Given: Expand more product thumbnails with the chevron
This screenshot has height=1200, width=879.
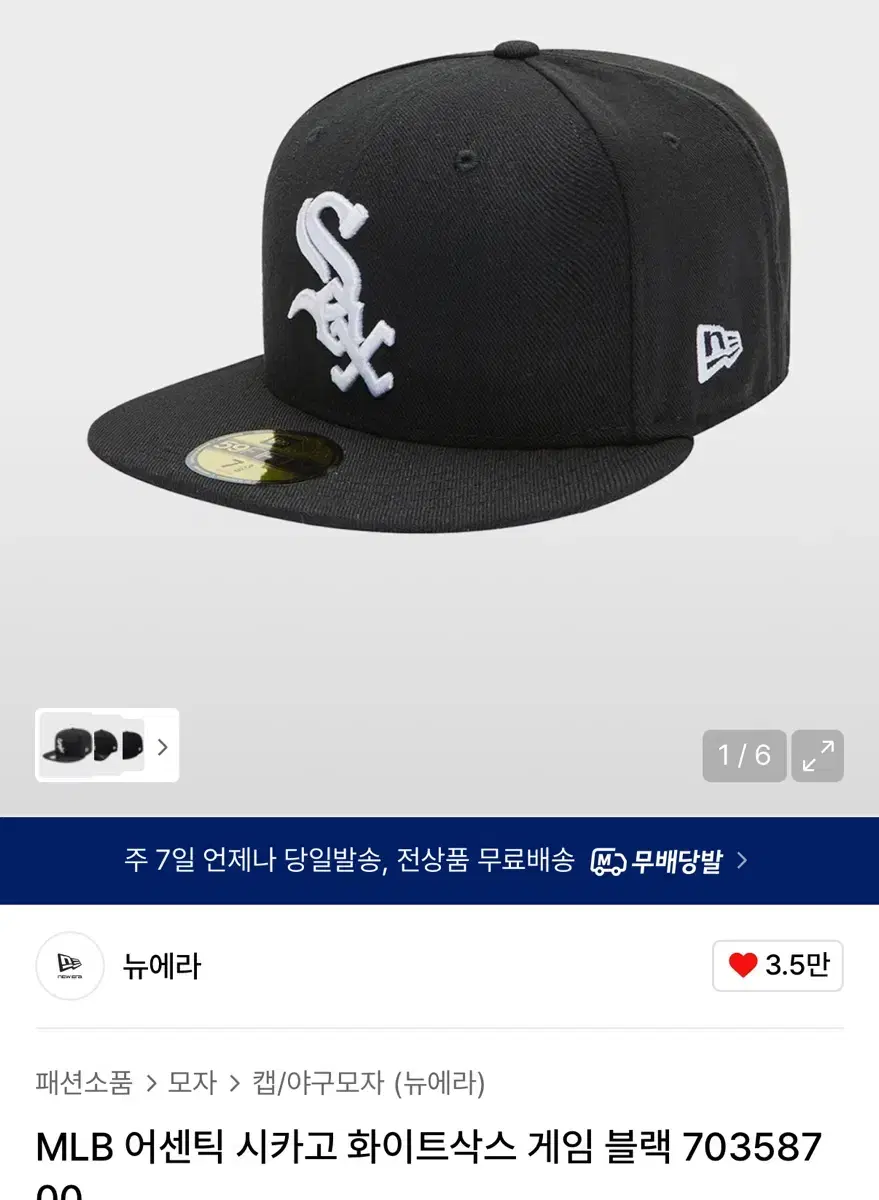Looking at the screenshot, I should point(163,748).
